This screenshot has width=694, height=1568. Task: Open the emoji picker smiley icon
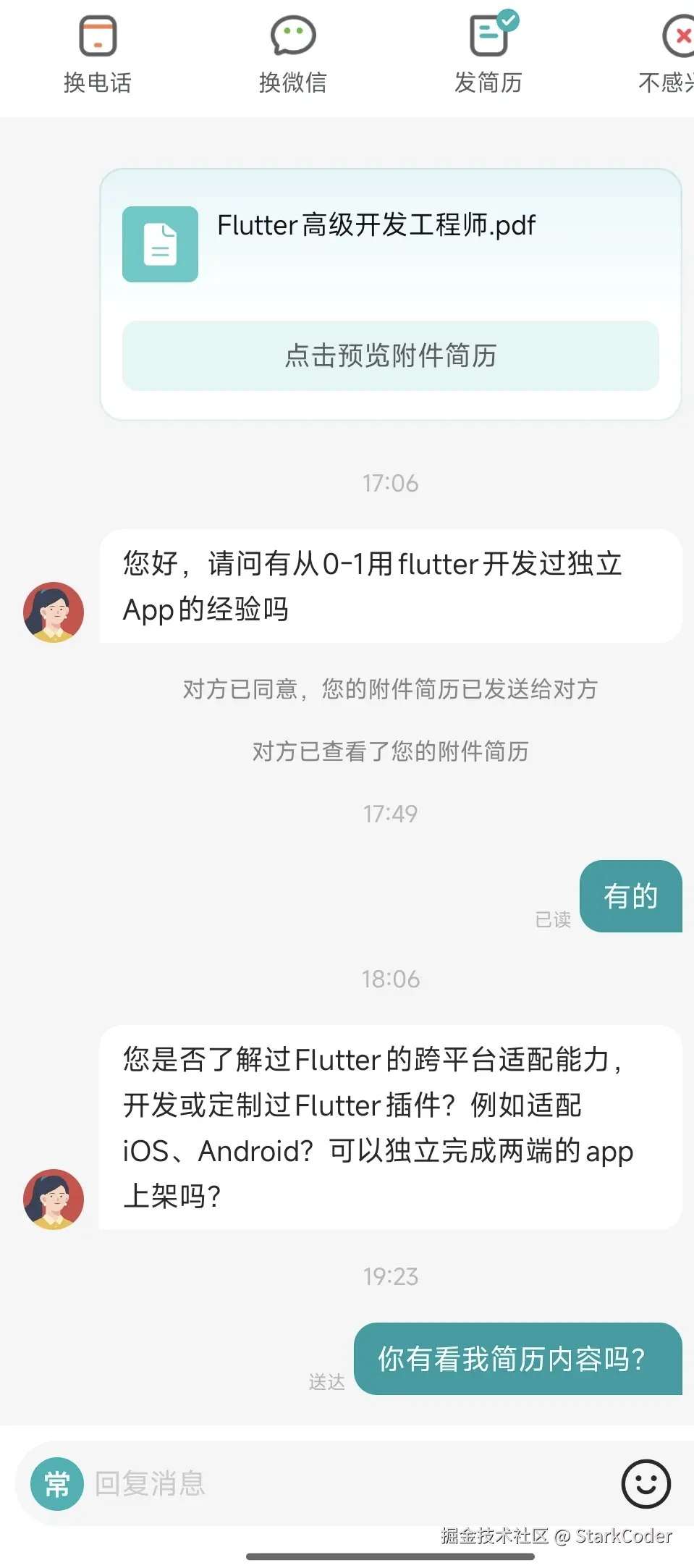(645, 1483)
